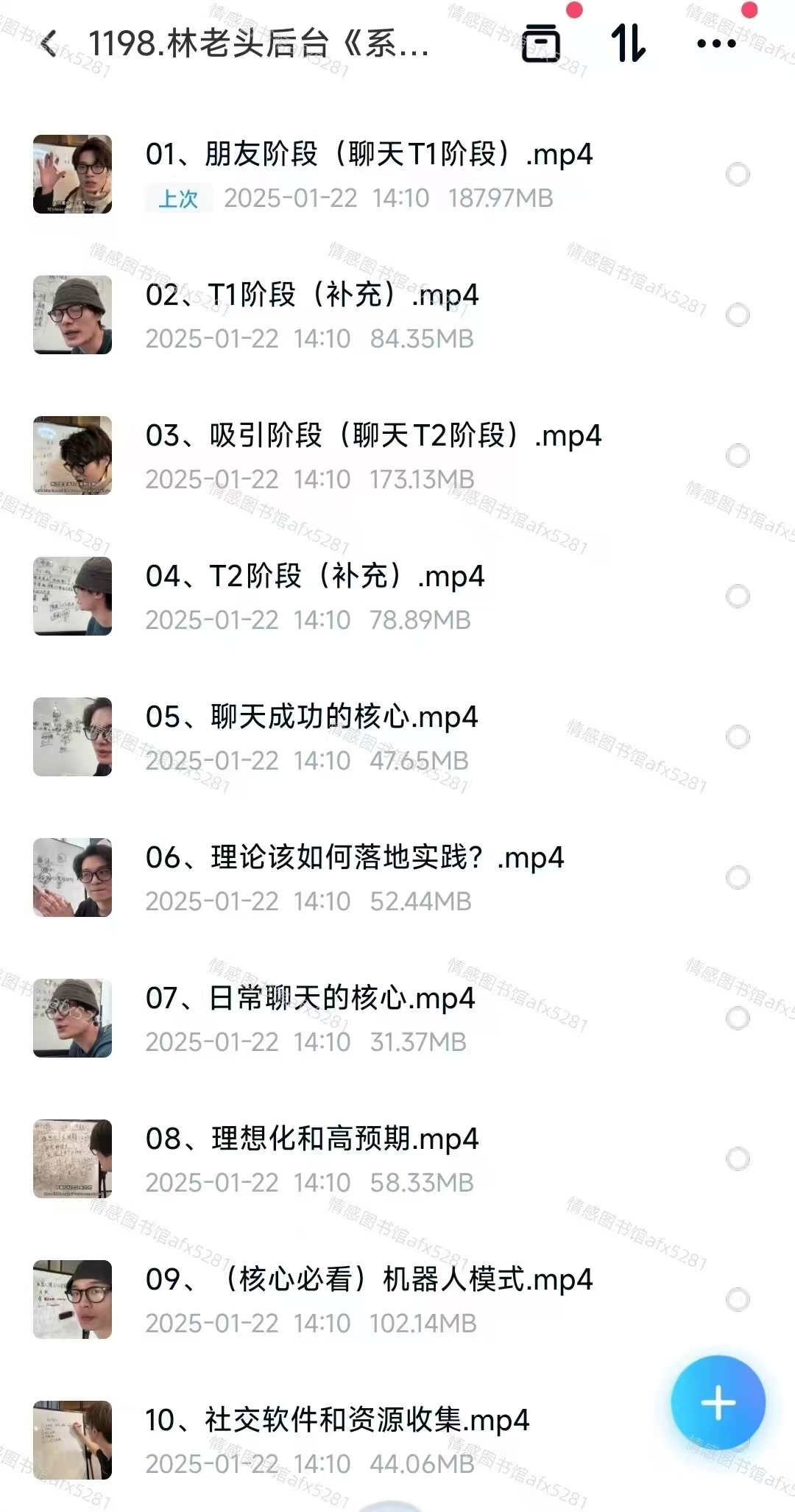The image size is (795, 1512).
Task: Open 09、（核心必看）机器人模式.mp4
Action: click(x=368, y=1281)
